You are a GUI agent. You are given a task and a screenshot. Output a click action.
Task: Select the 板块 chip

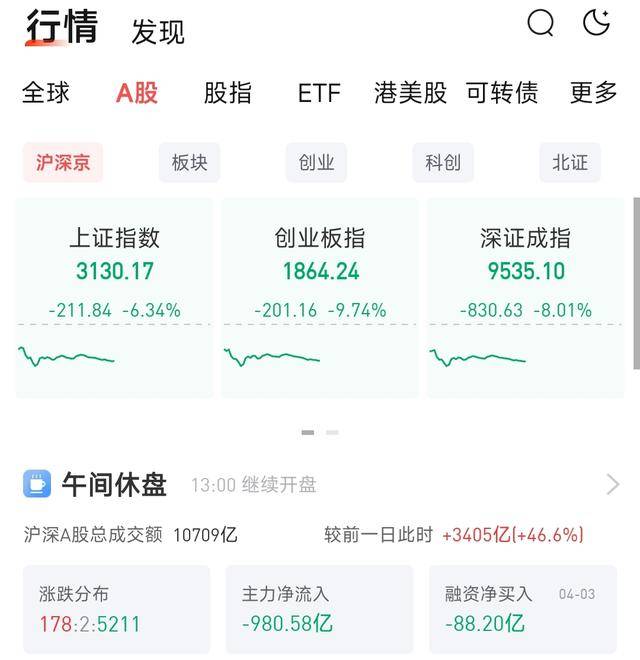[189, 162]
